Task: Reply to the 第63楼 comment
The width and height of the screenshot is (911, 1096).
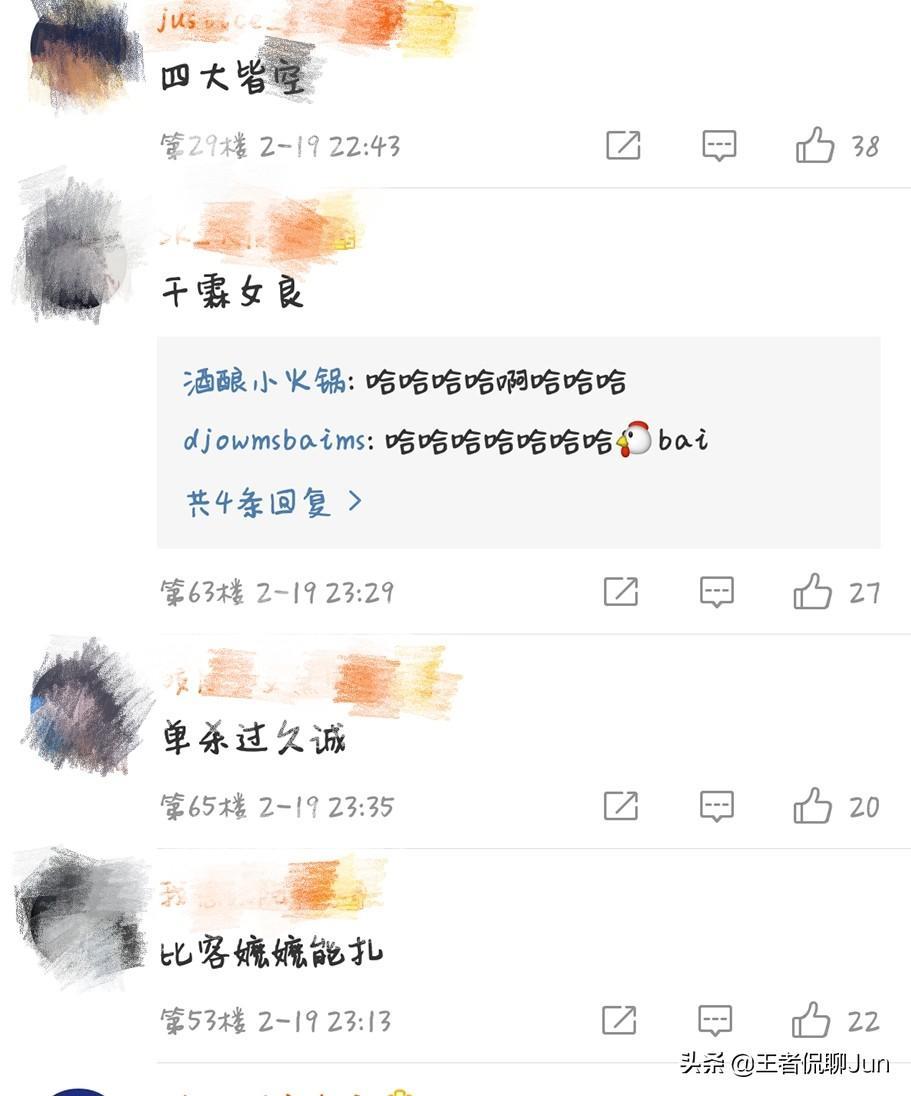Action: (x=717, y=592)
